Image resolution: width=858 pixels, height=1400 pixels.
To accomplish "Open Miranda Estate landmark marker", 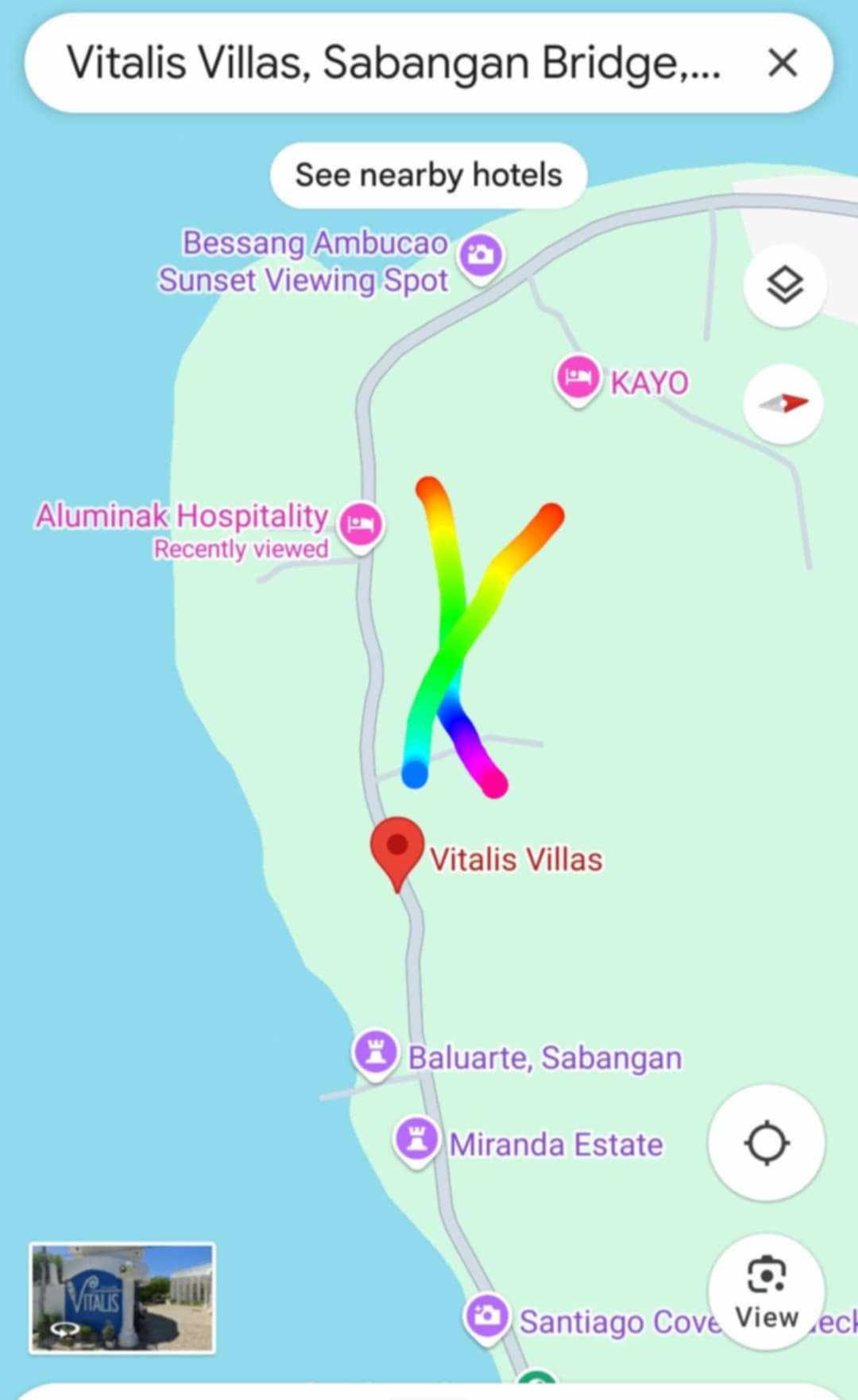I will pos(416,1140).
